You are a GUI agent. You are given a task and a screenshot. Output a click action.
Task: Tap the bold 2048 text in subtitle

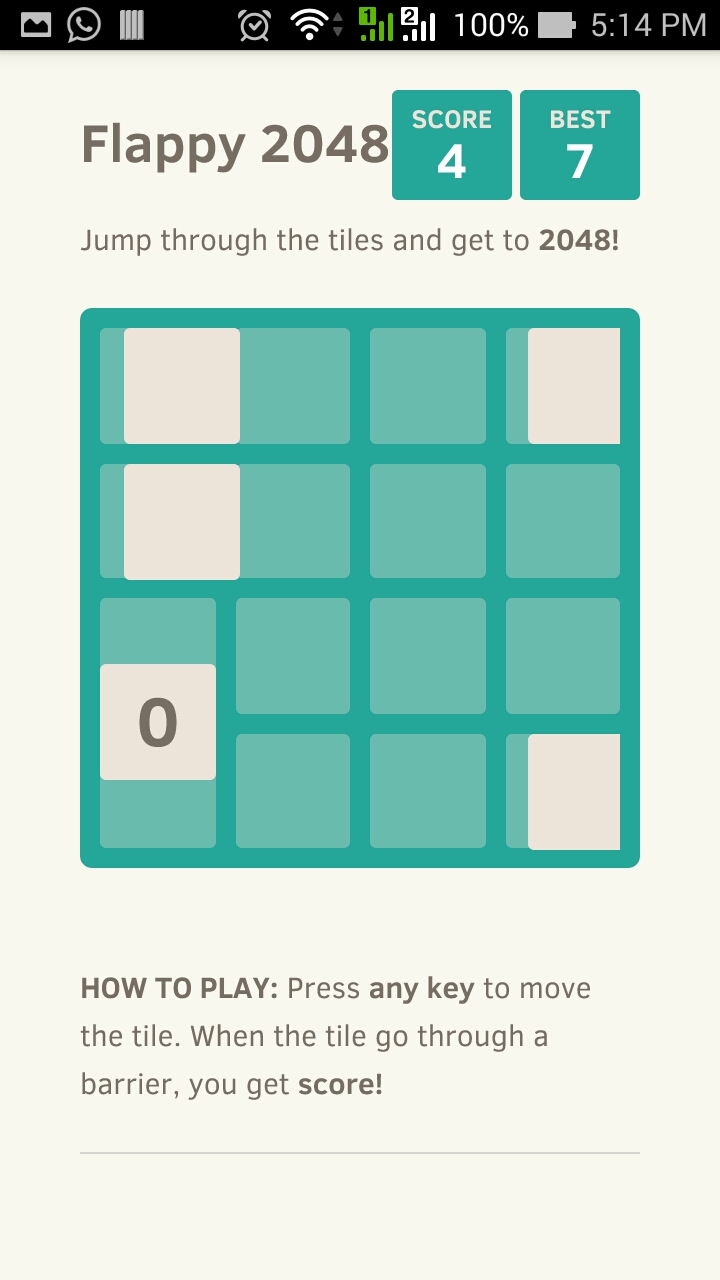tap(580, 240)
